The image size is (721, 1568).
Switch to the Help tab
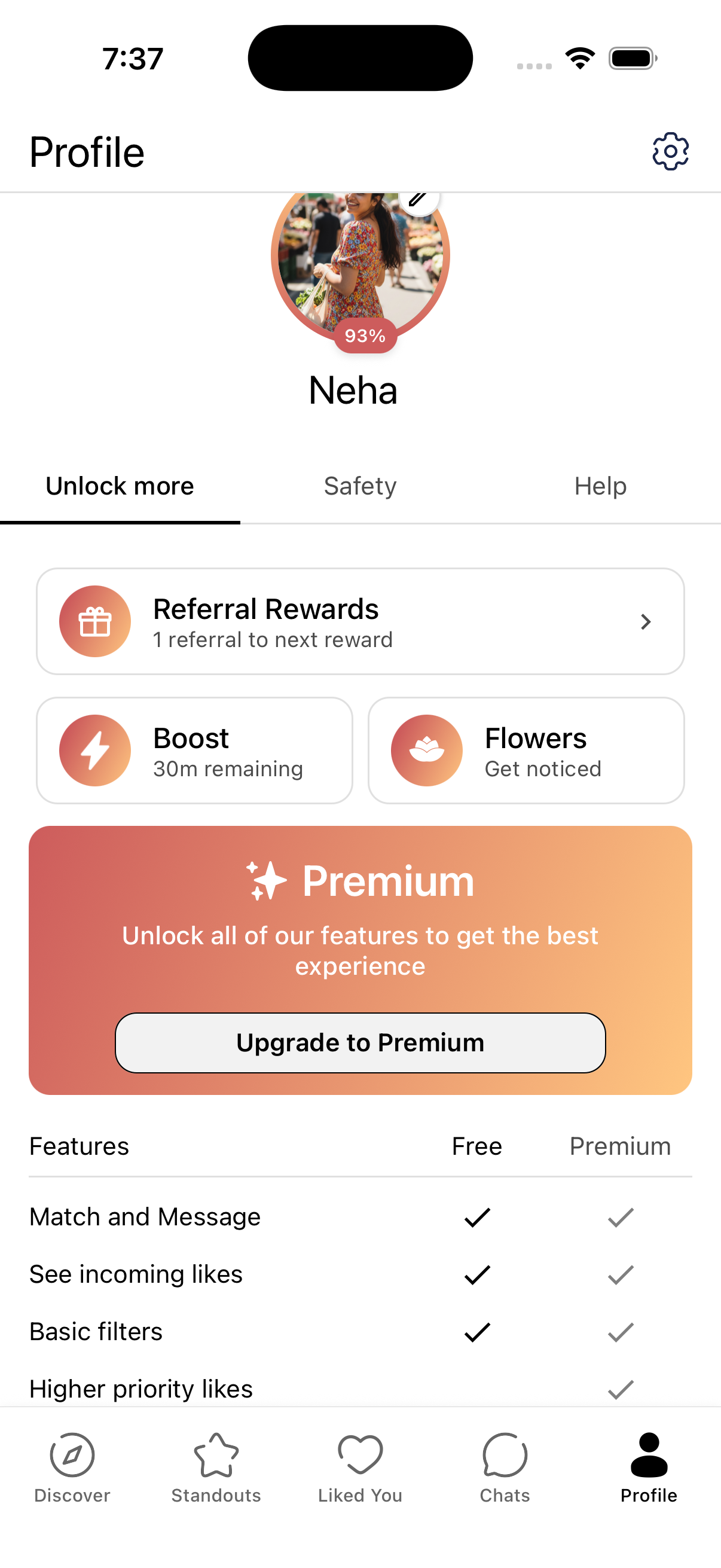point(600,486)
